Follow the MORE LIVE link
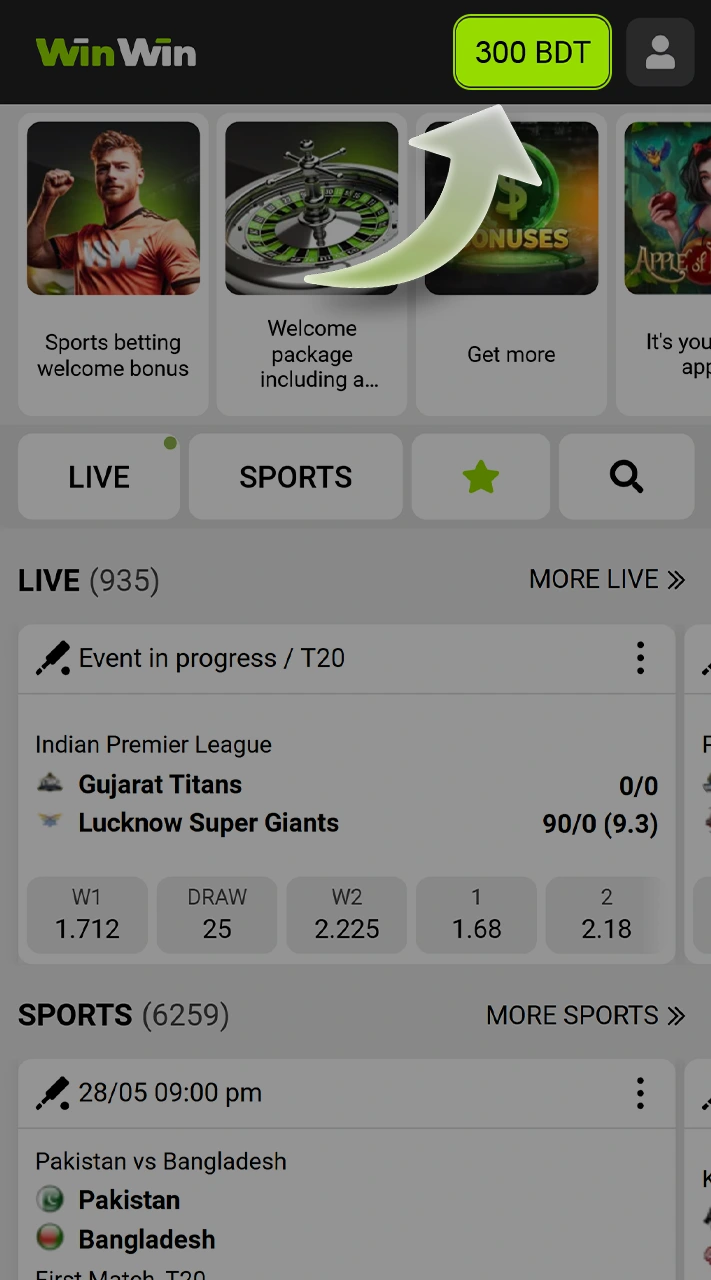 [606, 579]
